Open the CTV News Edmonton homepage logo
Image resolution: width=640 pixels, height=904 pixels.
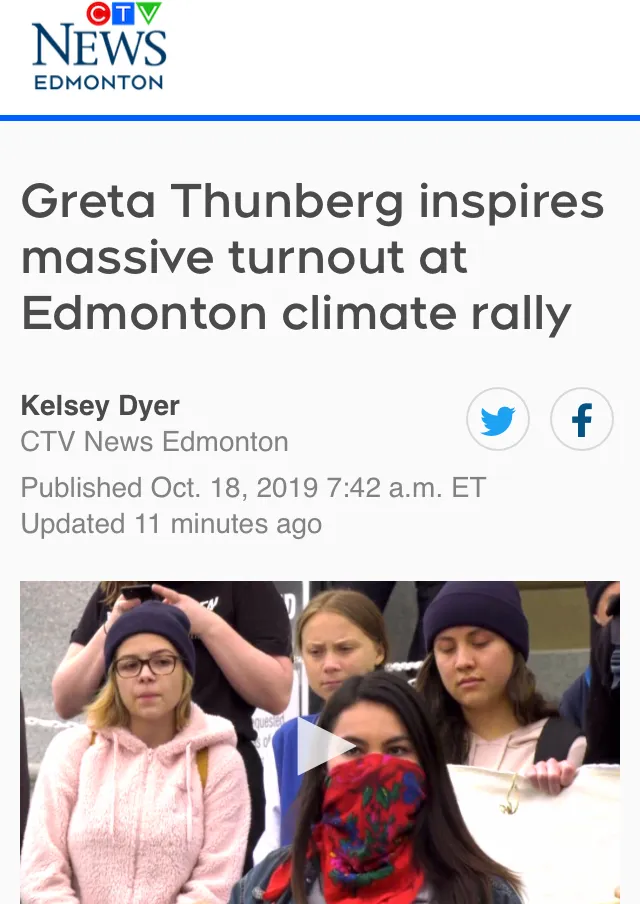tap(98, 49)
